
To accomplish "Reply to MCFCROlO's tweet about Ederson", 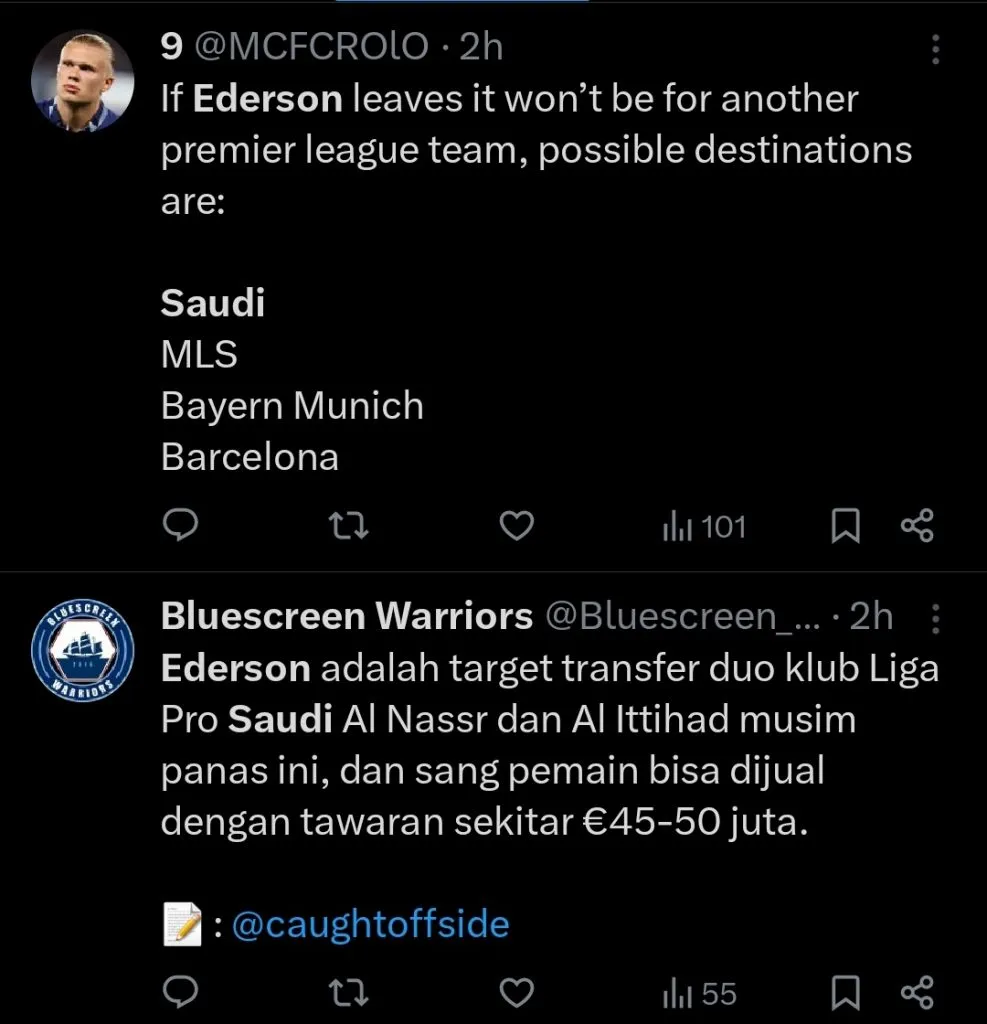I will (181, 526).
